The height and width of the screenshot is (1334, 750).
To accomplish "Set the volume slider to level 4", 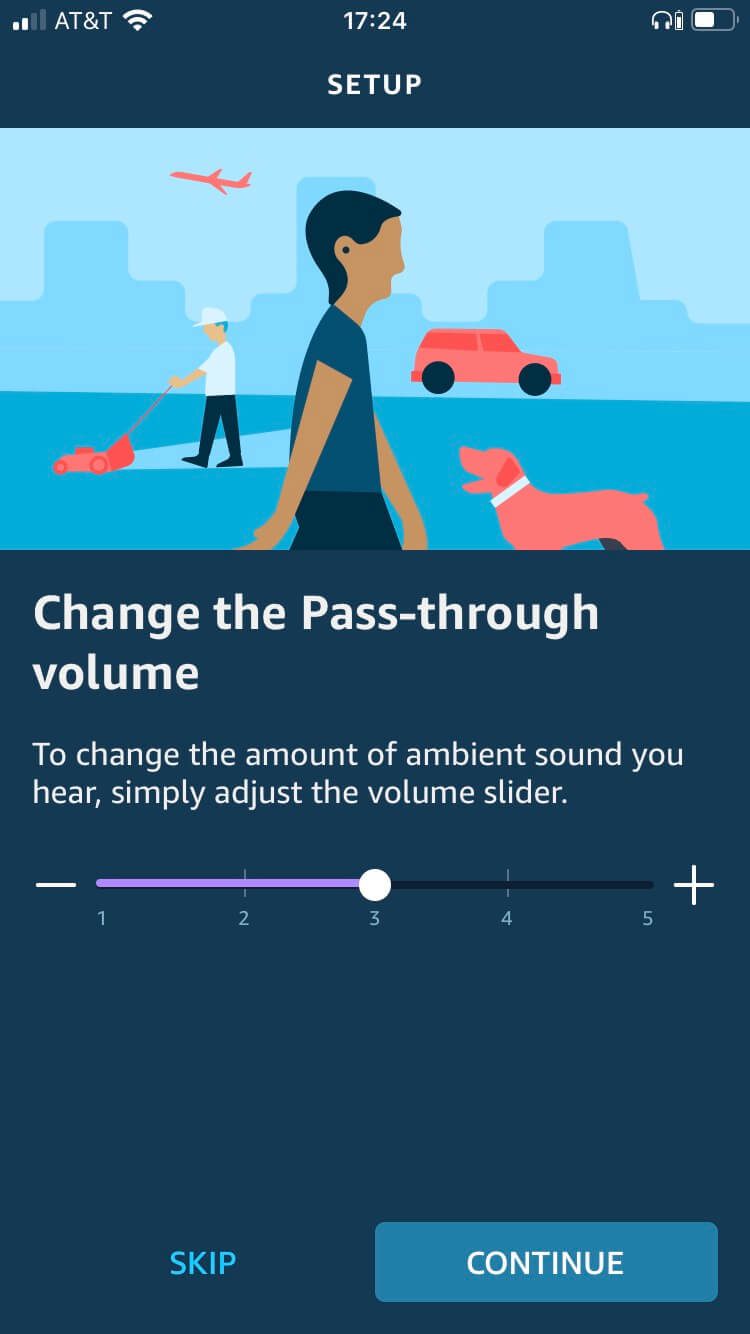I will point(507,885).
